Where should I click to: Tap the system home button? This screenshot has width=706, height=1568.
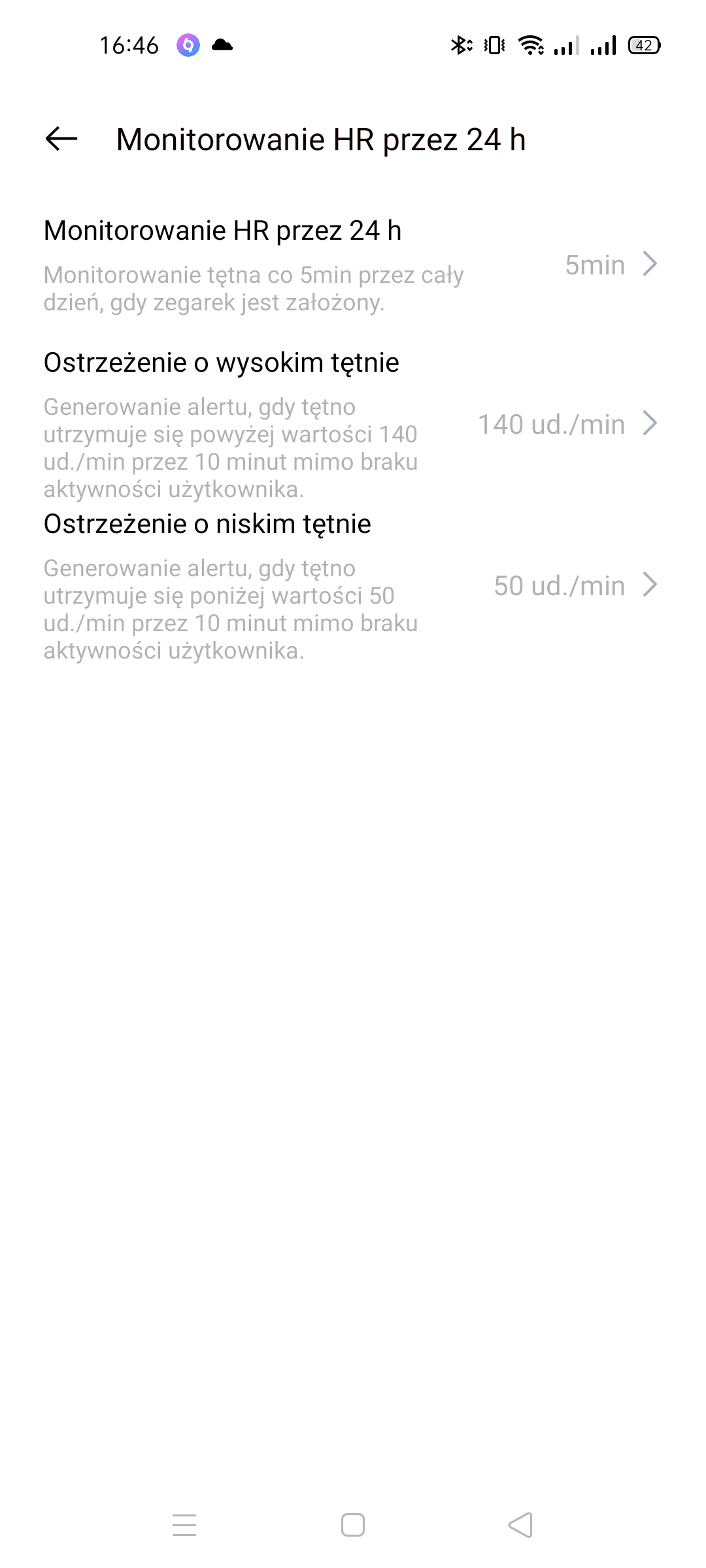pos(353,1526)
